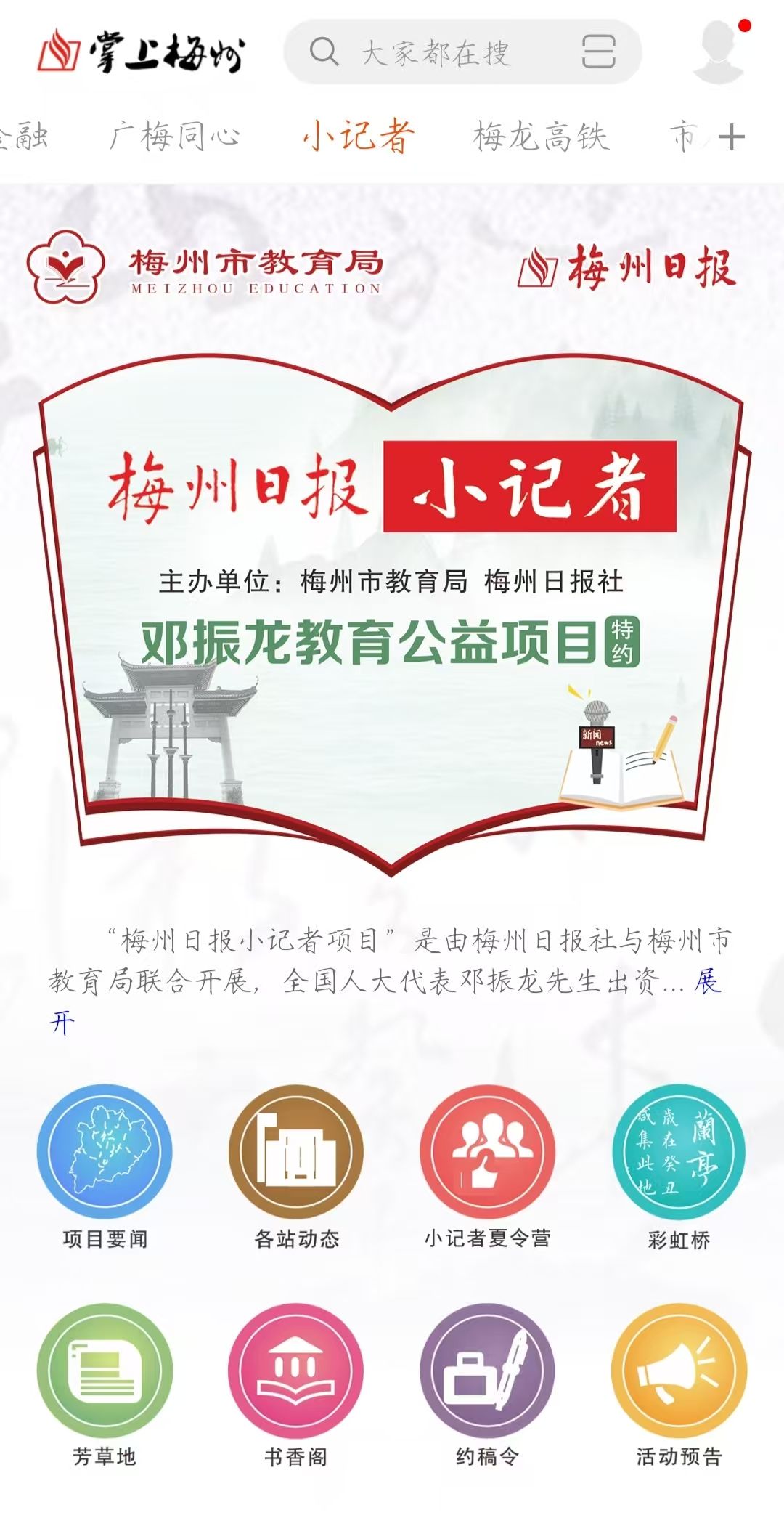Switch to the 梅龙高铁 tab
The height and width of the screenshot is (1518, 784).
(x=541, y=137)
